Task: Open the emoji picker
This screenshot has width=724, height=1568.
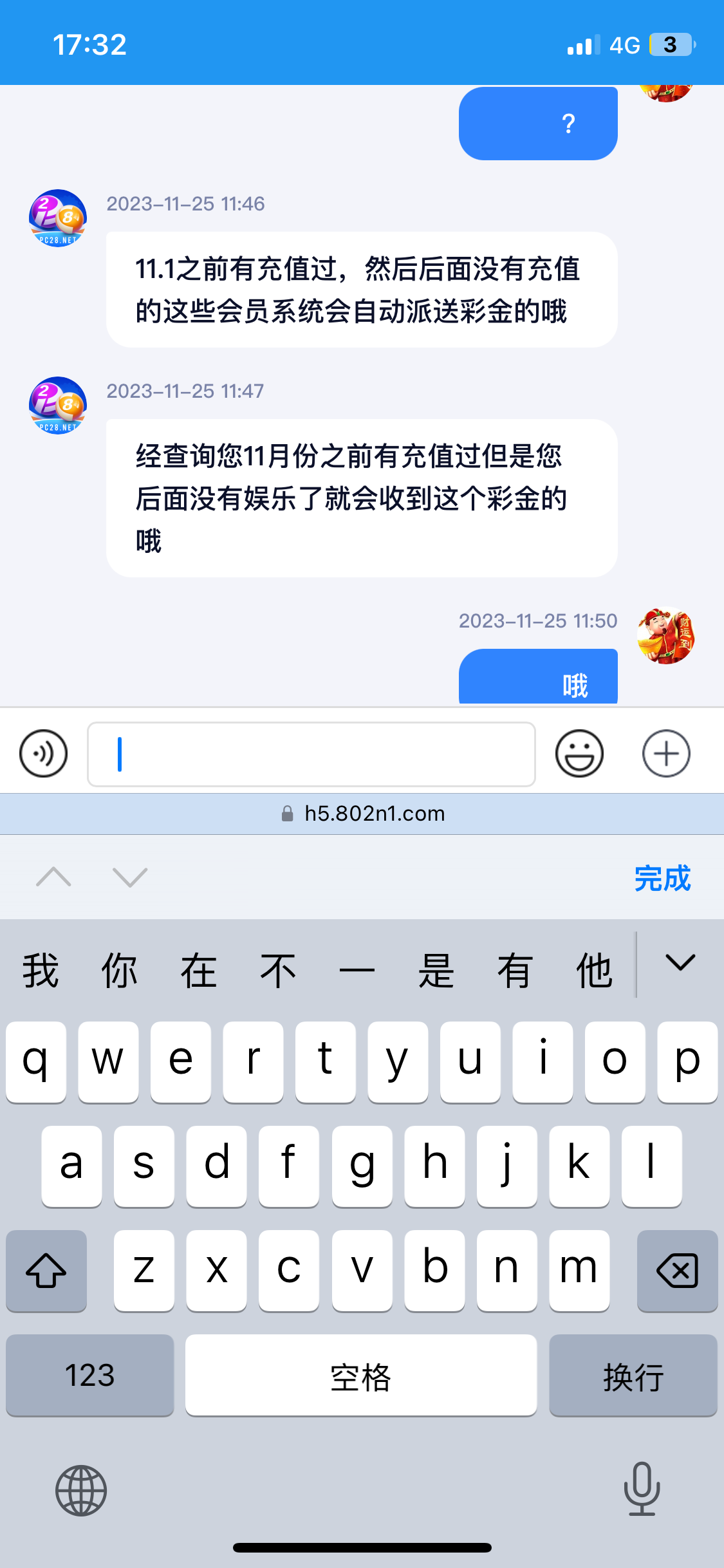Action: (x=579, y=753)
